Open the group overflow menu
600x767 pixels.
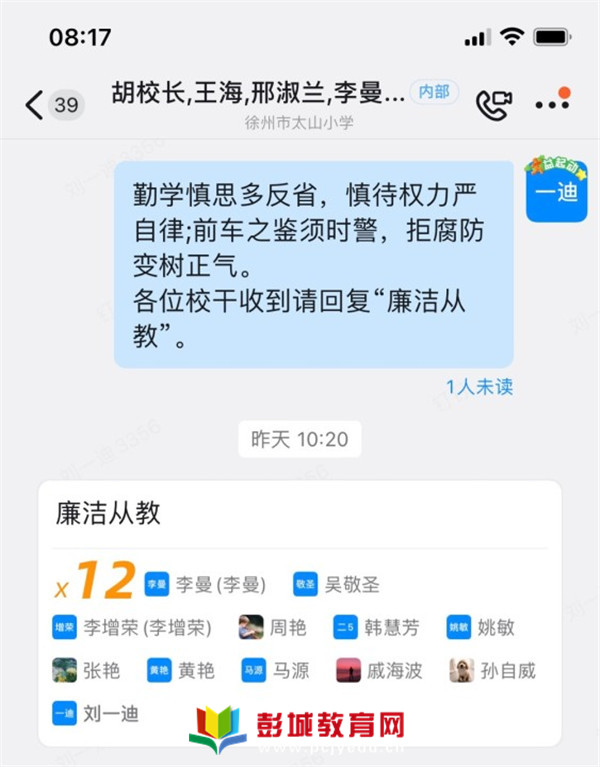[x=551, y=103]
